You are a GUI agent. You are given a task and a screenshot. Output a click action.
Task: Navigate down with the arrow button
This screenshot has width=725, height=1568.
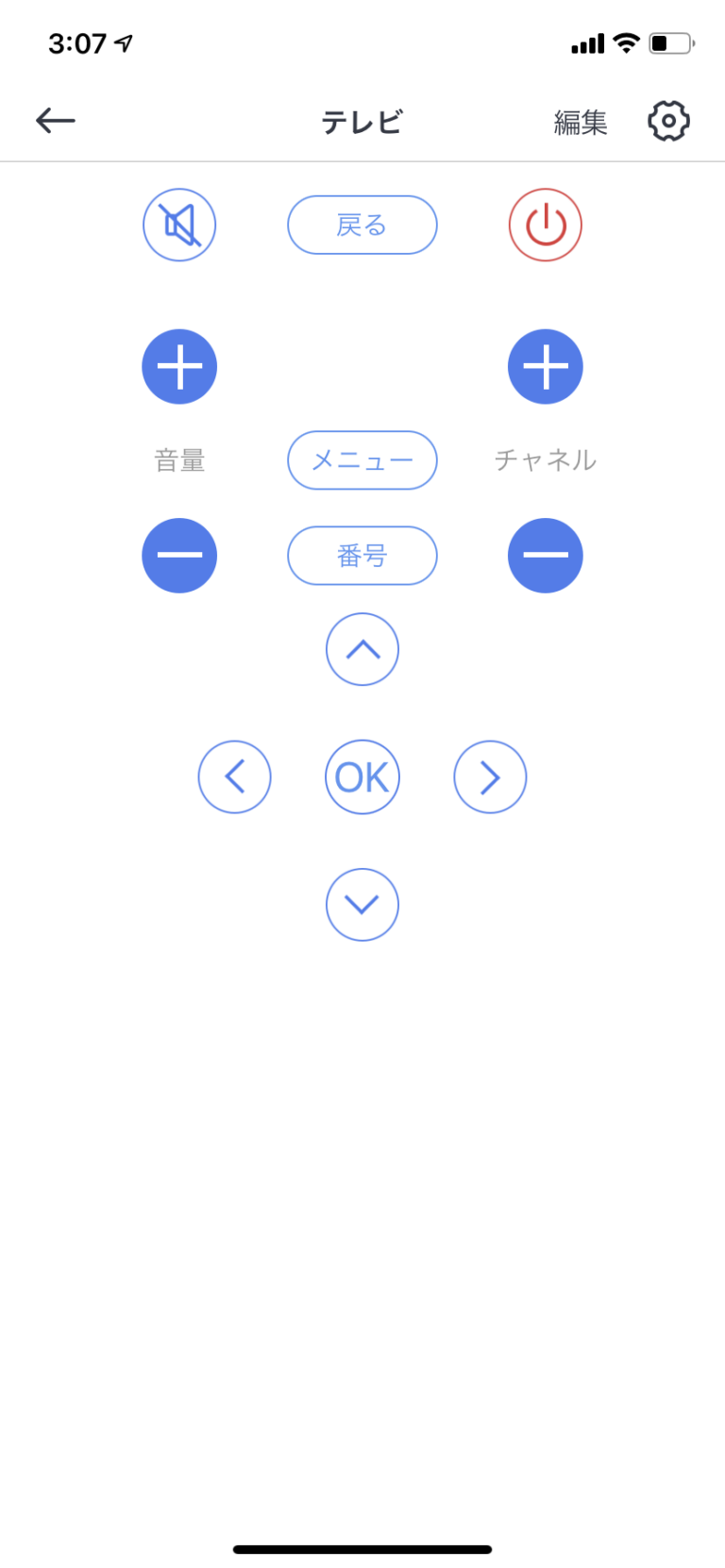[362, 904]
